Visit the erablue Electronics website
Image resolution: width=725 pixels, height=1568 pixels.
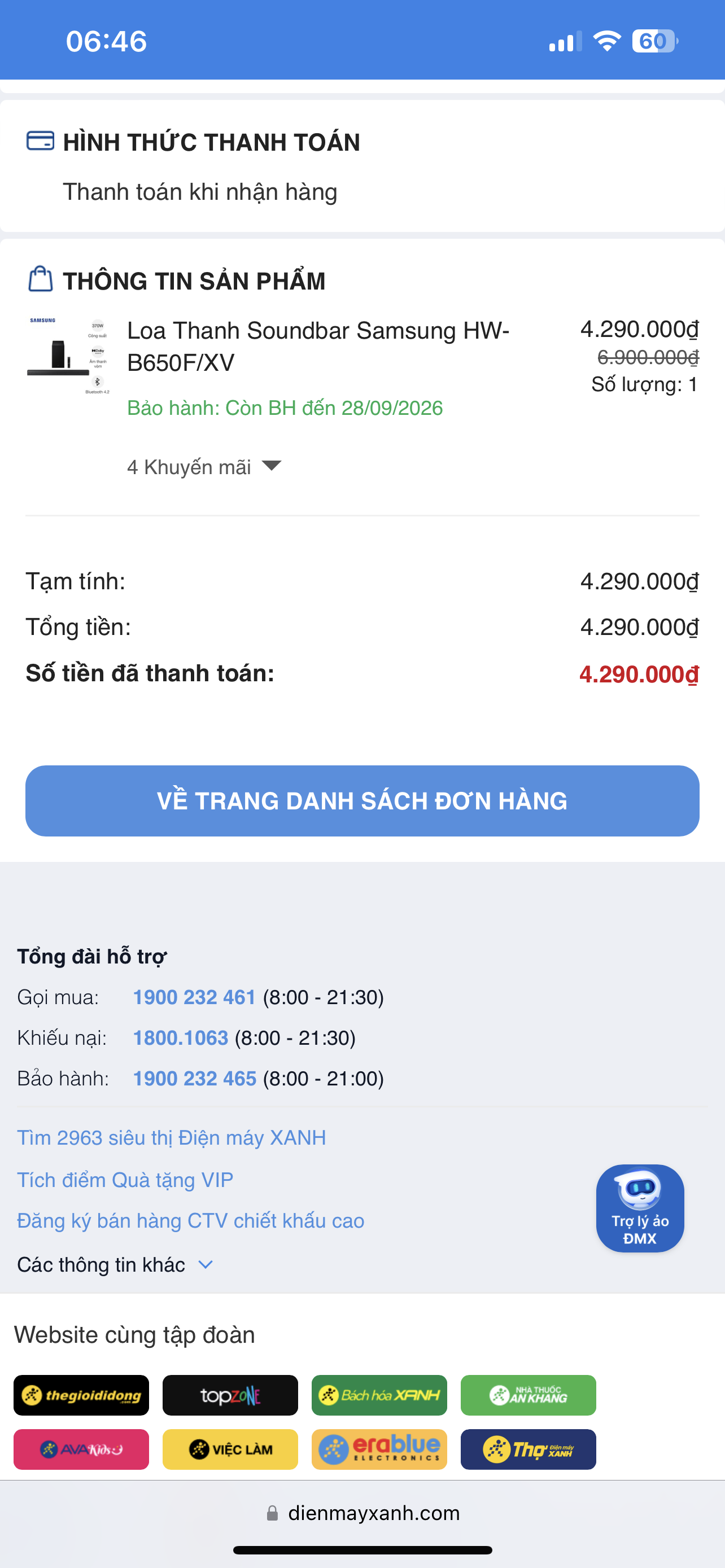[379, 1449]
